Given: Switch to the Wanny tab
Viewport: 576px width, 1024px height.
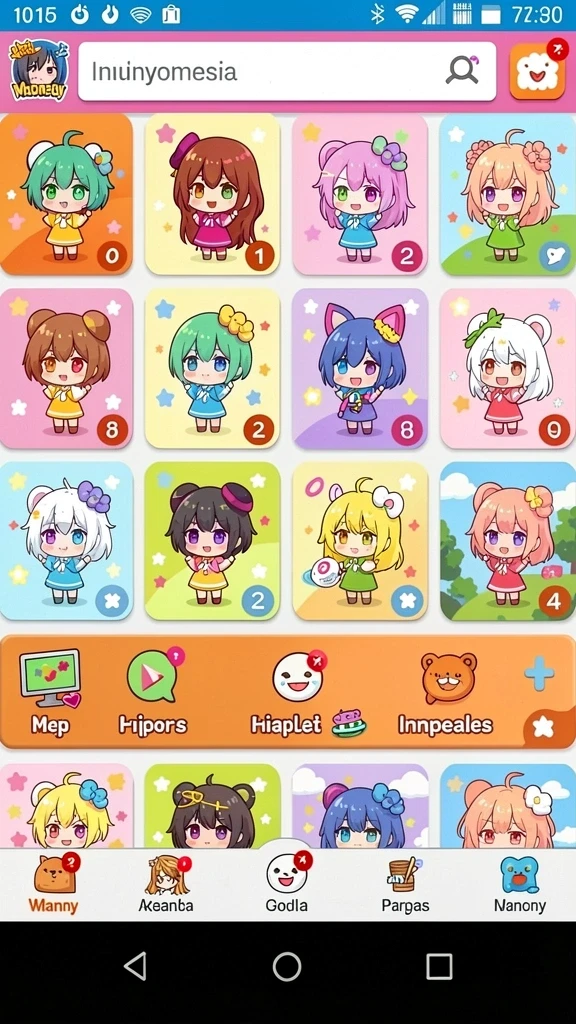Looking at the screenshot, I should point(54,885).
